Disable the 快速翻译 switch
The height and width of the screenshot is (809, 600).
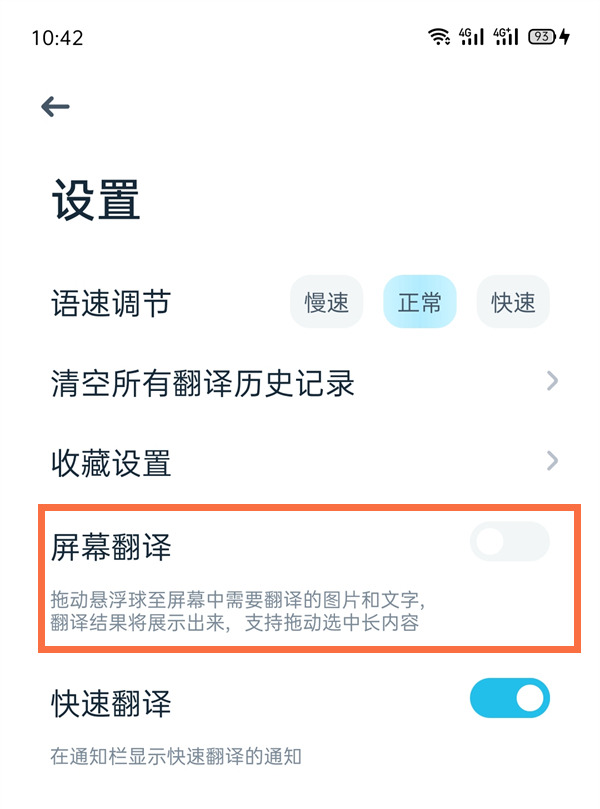tap(510, 698)
